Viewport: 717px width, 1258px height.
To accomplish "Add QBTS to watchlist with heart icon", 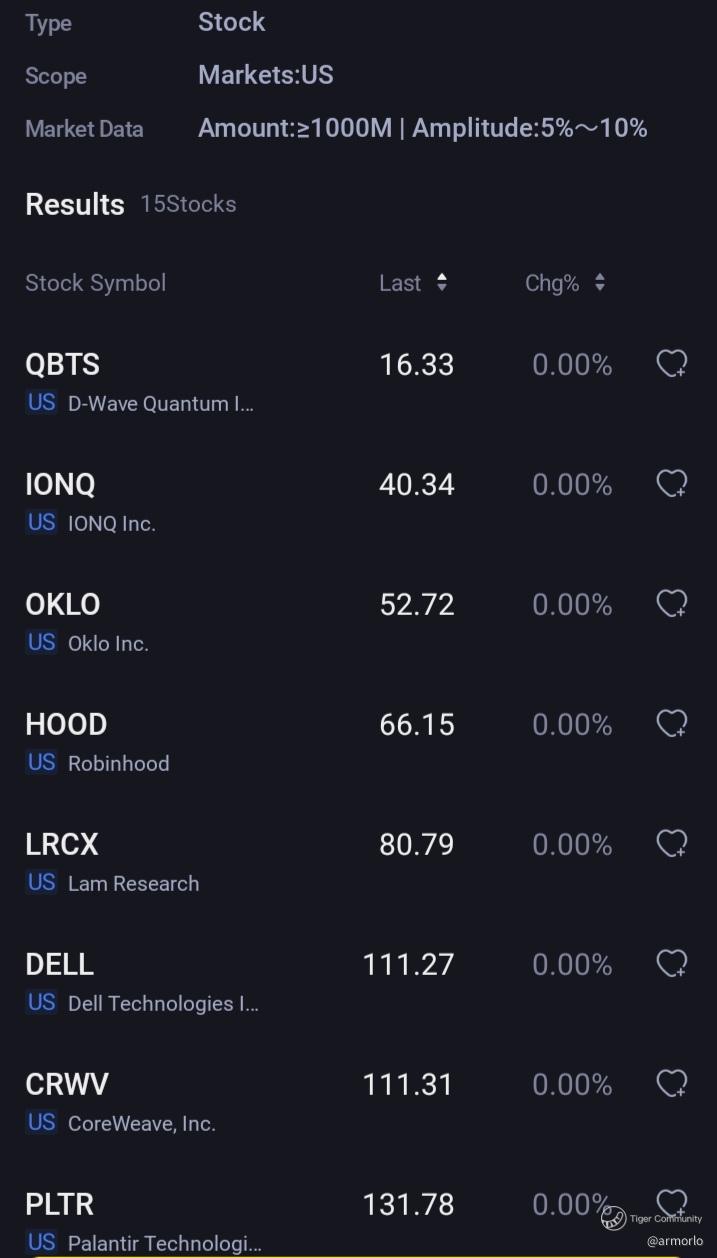I will pos(671,364).
